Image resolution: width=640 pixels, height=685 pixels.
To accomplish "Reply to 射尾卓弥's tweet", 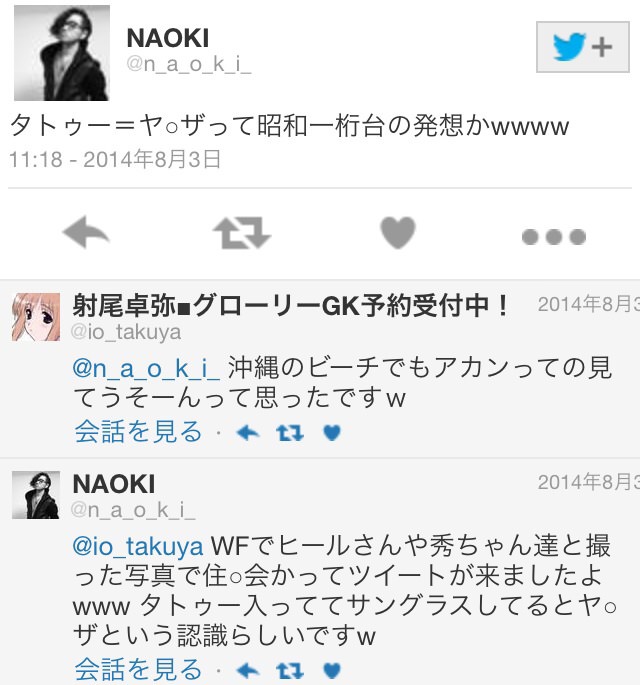I will [x=248, y=433].
